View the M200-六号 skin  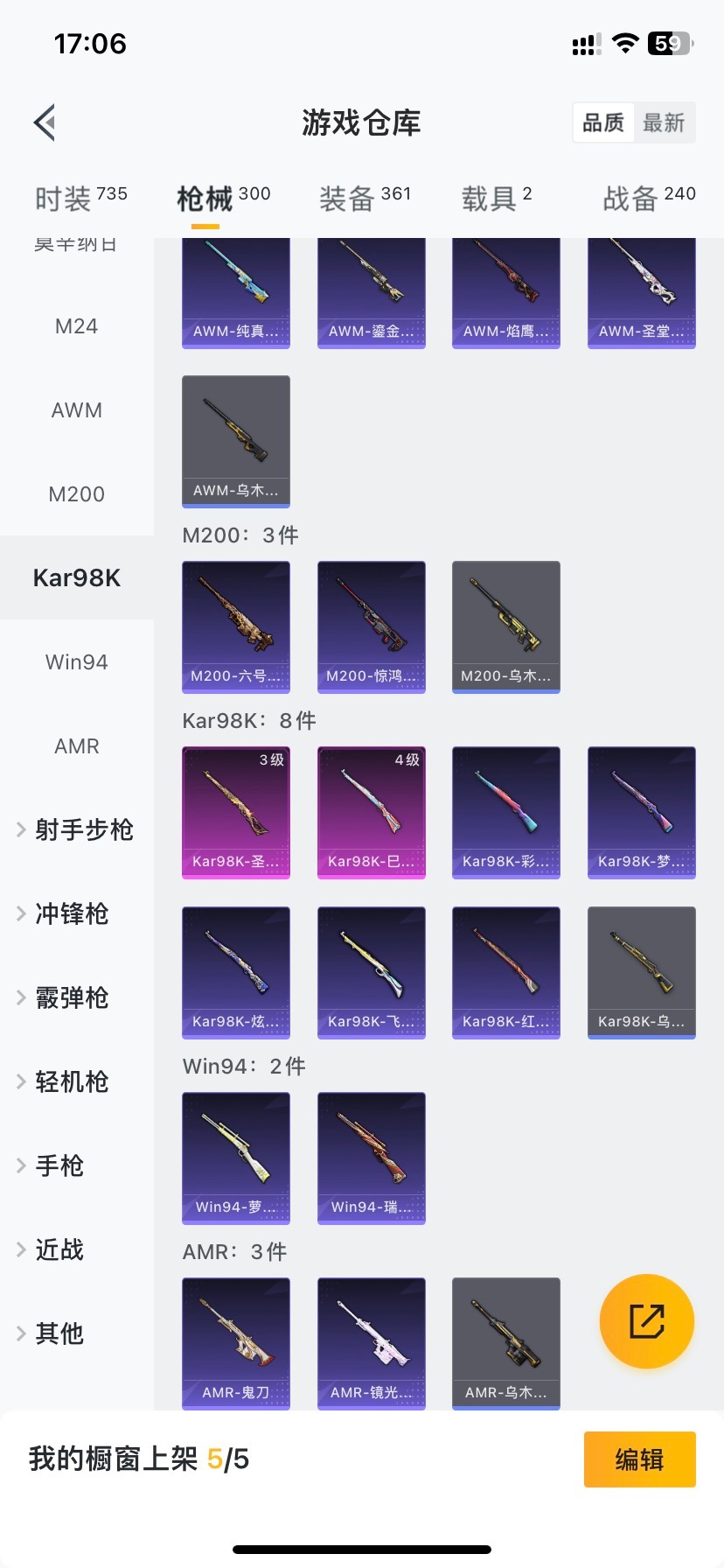236,626
